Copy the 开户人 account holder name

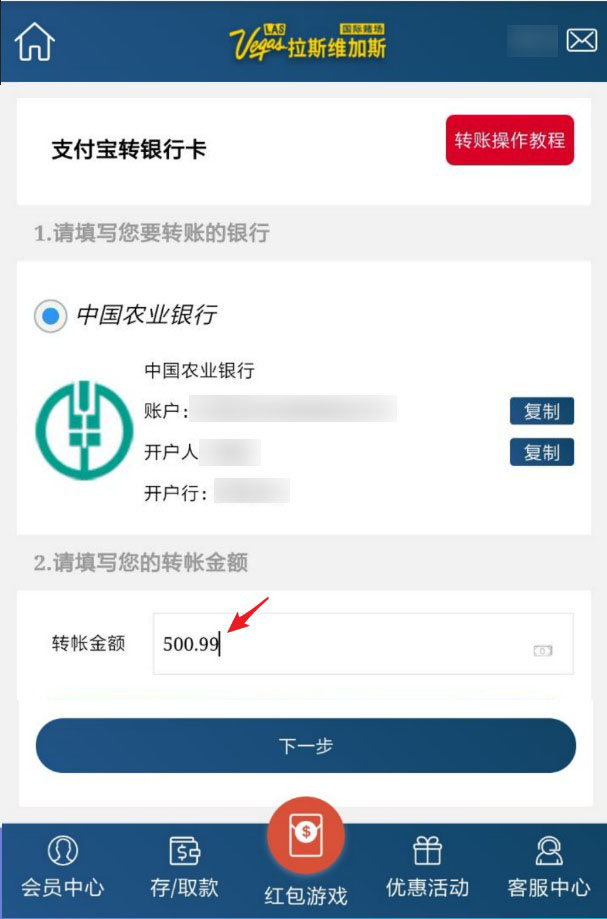(541, 452)
